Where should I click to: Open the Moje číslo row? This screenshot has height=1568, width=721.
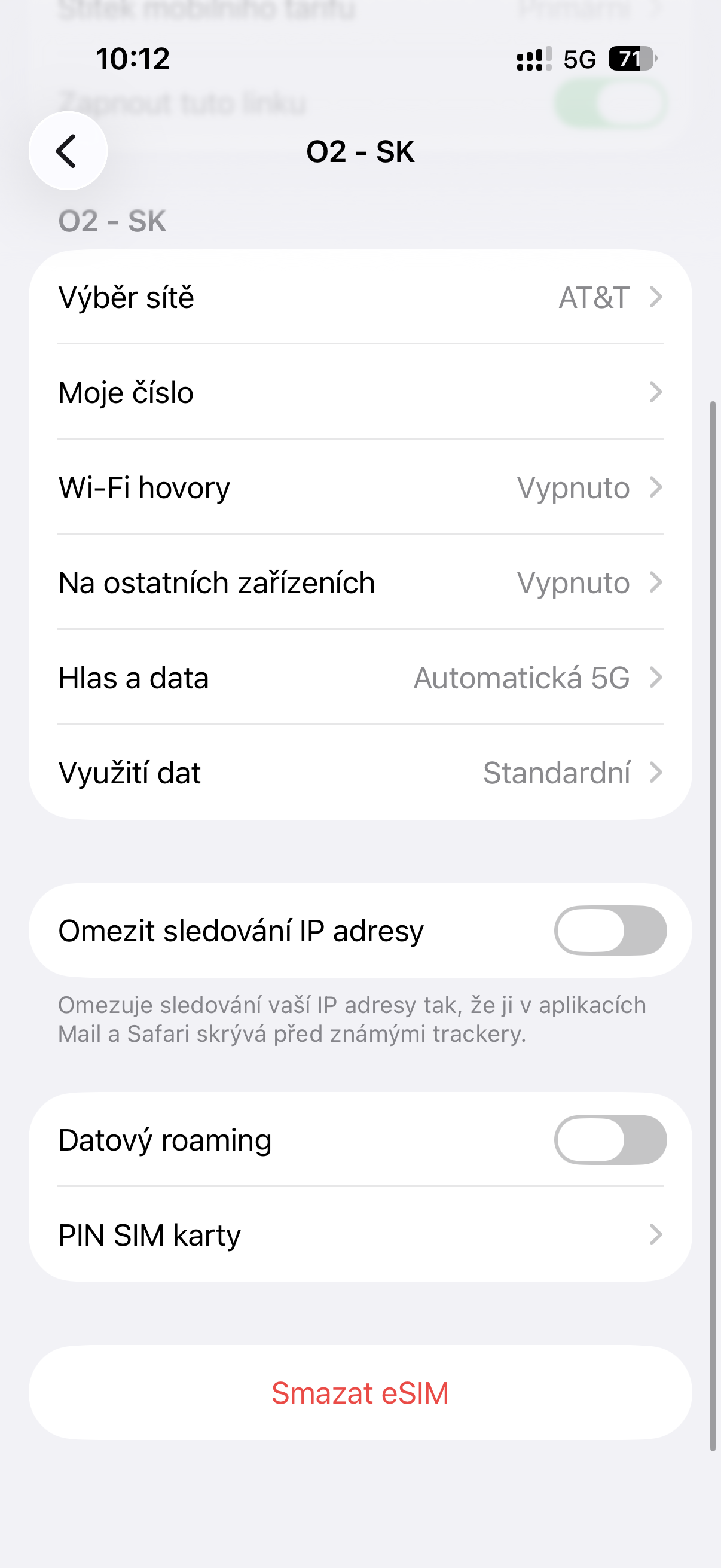pyautogui.click(x=360, y=393)
